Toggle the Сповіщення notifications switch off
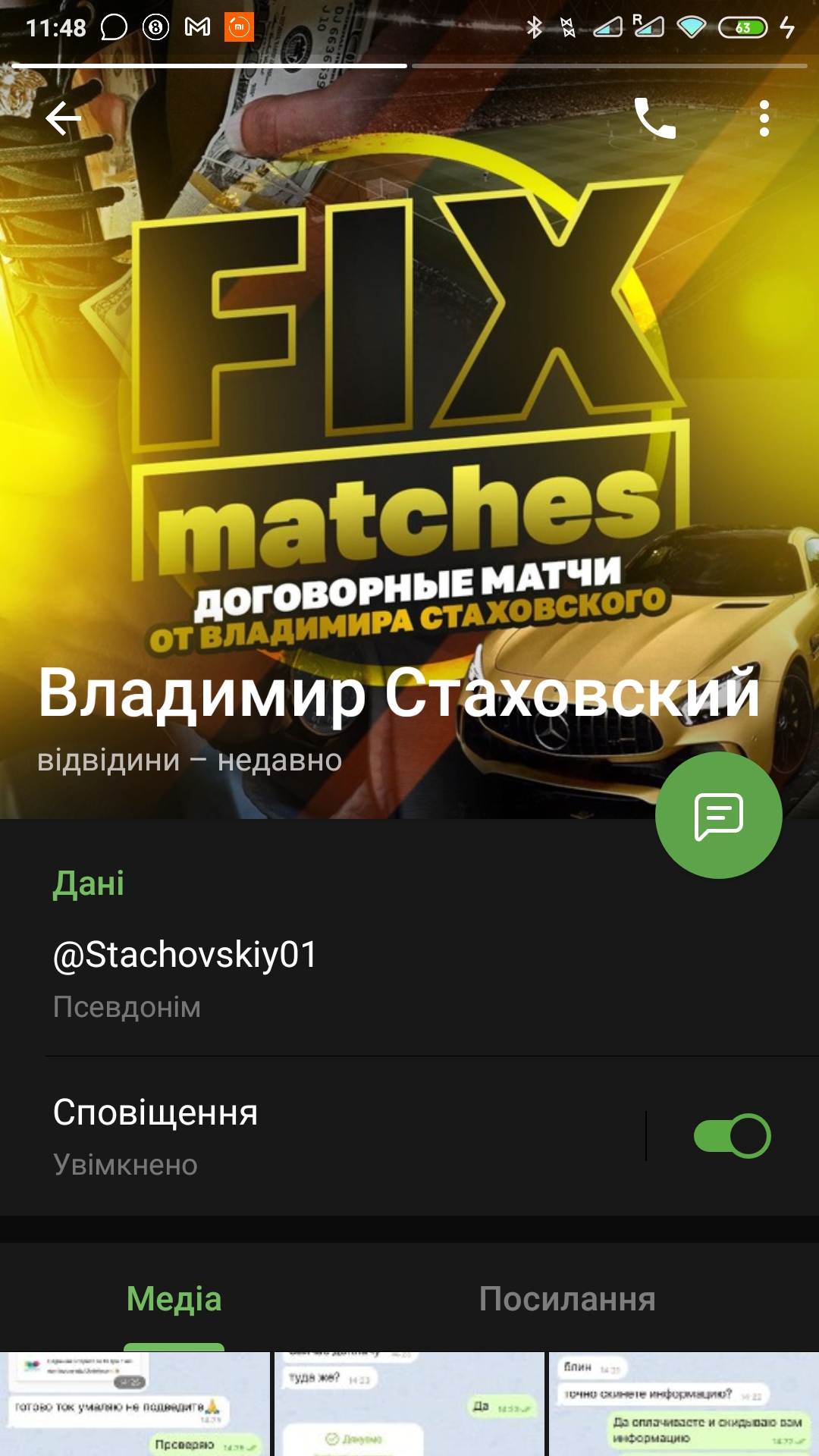 click(733, 1136)
